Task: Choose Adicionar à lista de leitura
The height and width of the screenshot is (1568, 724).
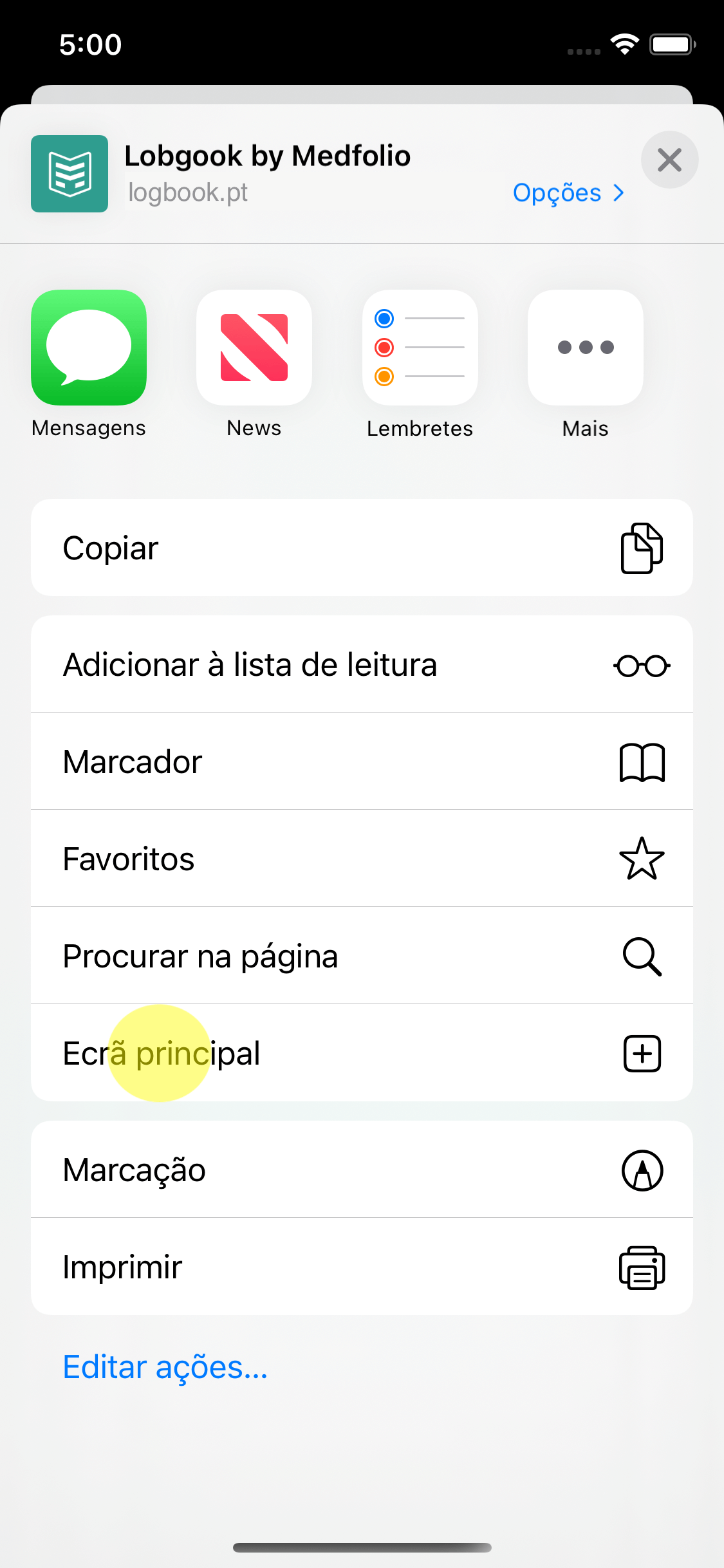Action: [362, 665]
